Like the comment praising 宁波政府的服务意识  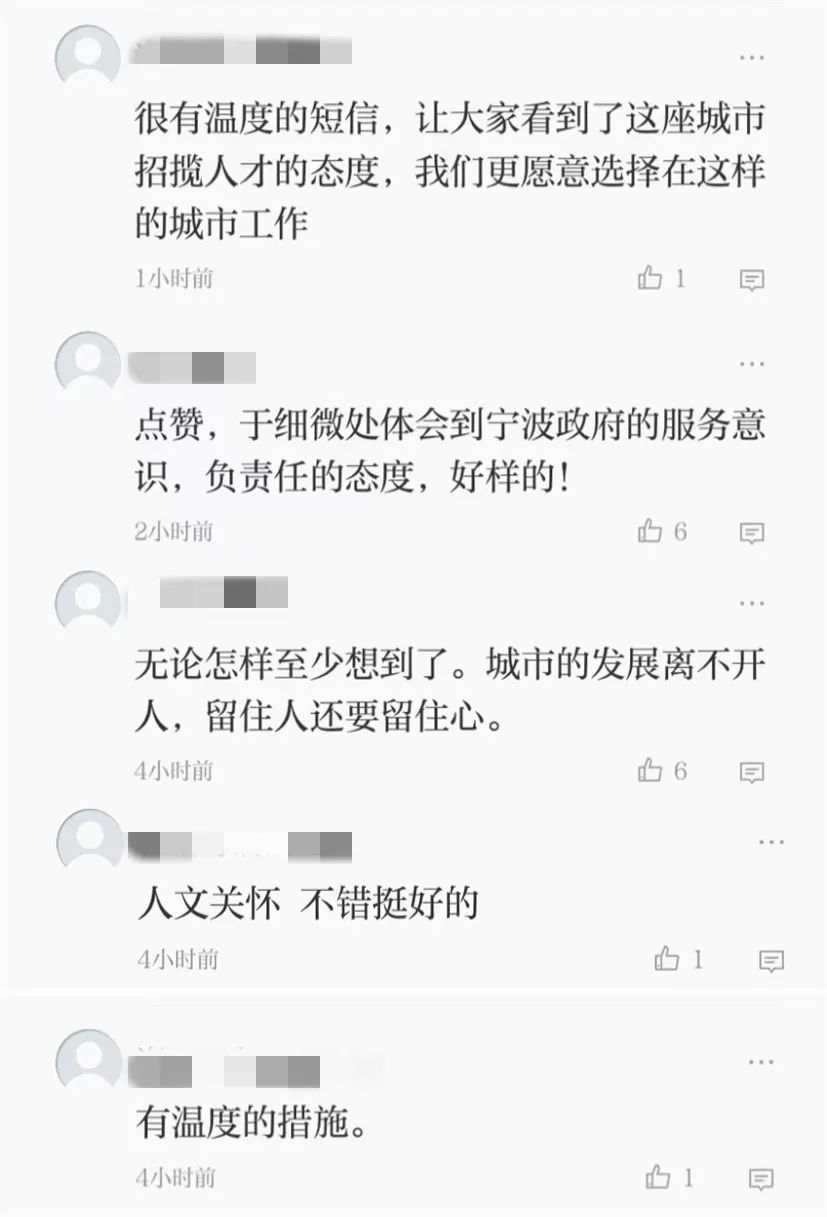coord(651,531)
